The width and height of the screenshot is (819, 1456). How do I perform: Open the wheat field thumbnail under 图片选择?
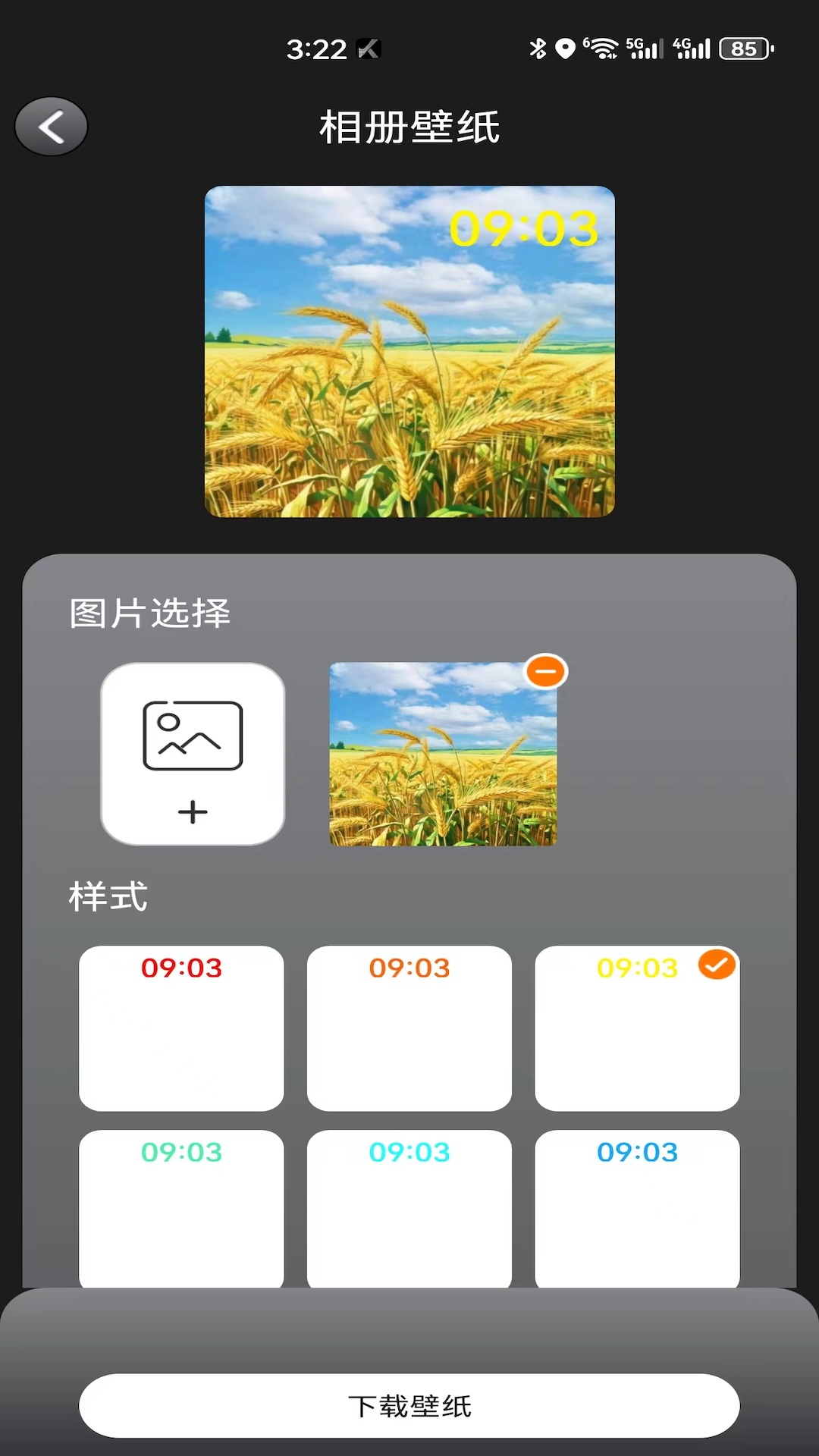[x=443, y=755]
